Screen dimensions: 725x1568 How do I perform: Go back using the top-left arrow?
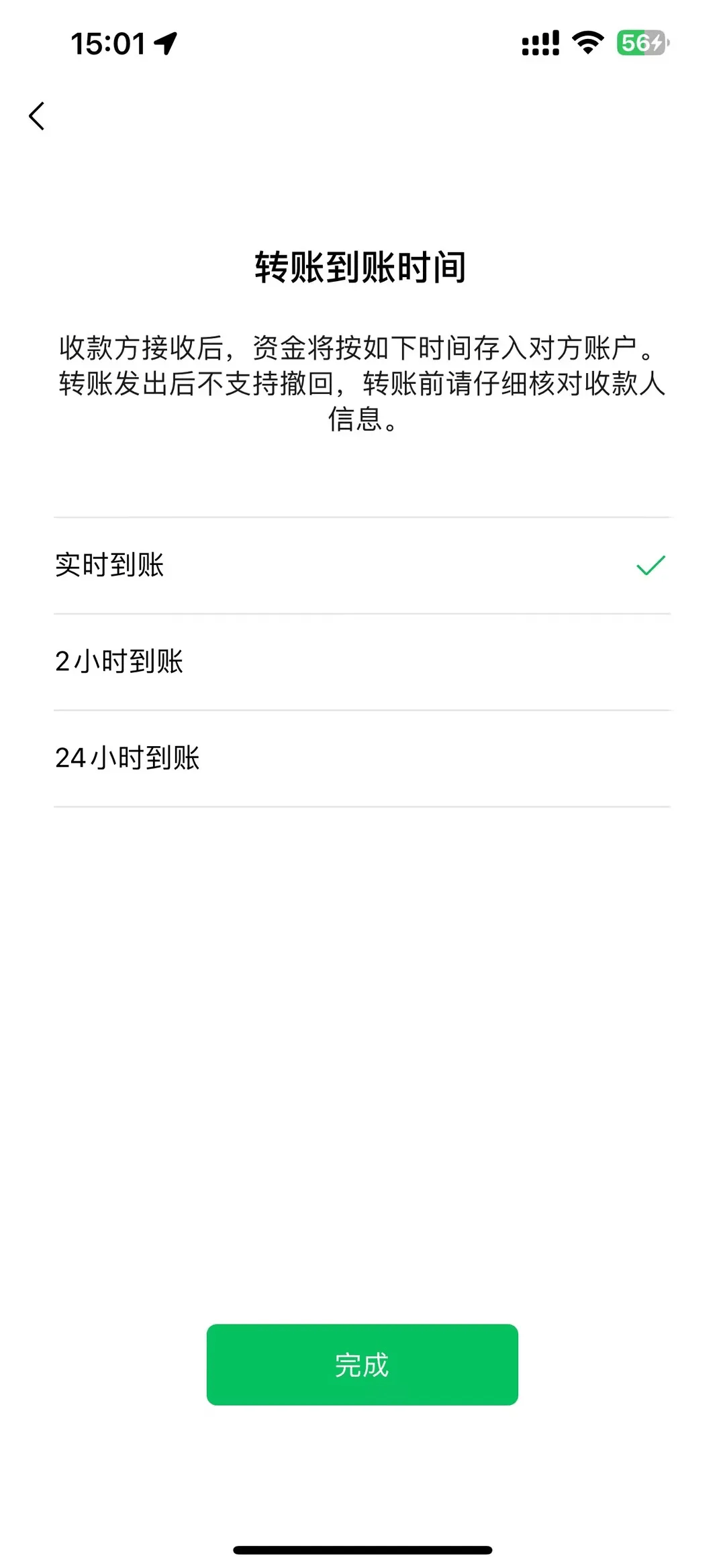(37, 116)
